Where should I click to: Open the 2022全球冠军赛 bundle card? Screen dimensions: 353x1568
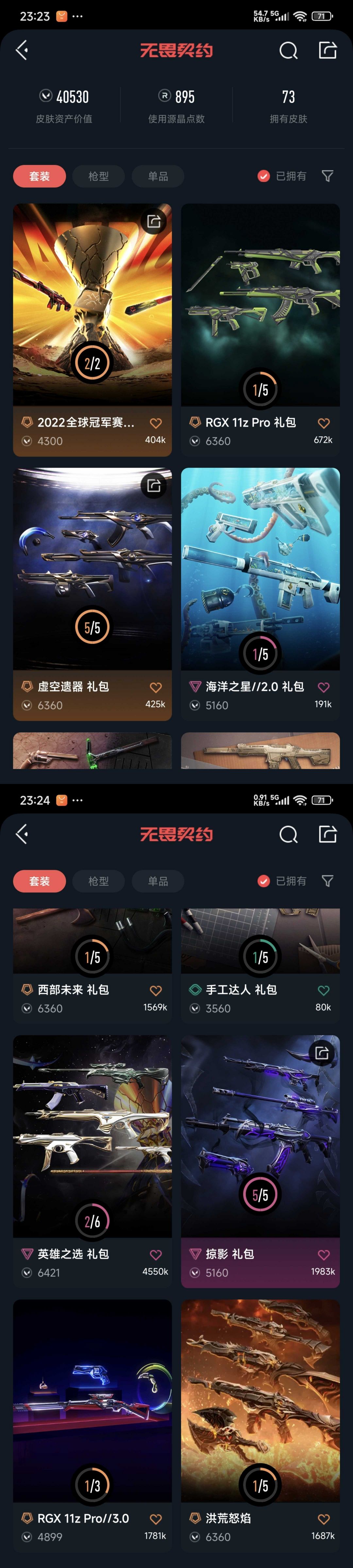tap(92, 304)
